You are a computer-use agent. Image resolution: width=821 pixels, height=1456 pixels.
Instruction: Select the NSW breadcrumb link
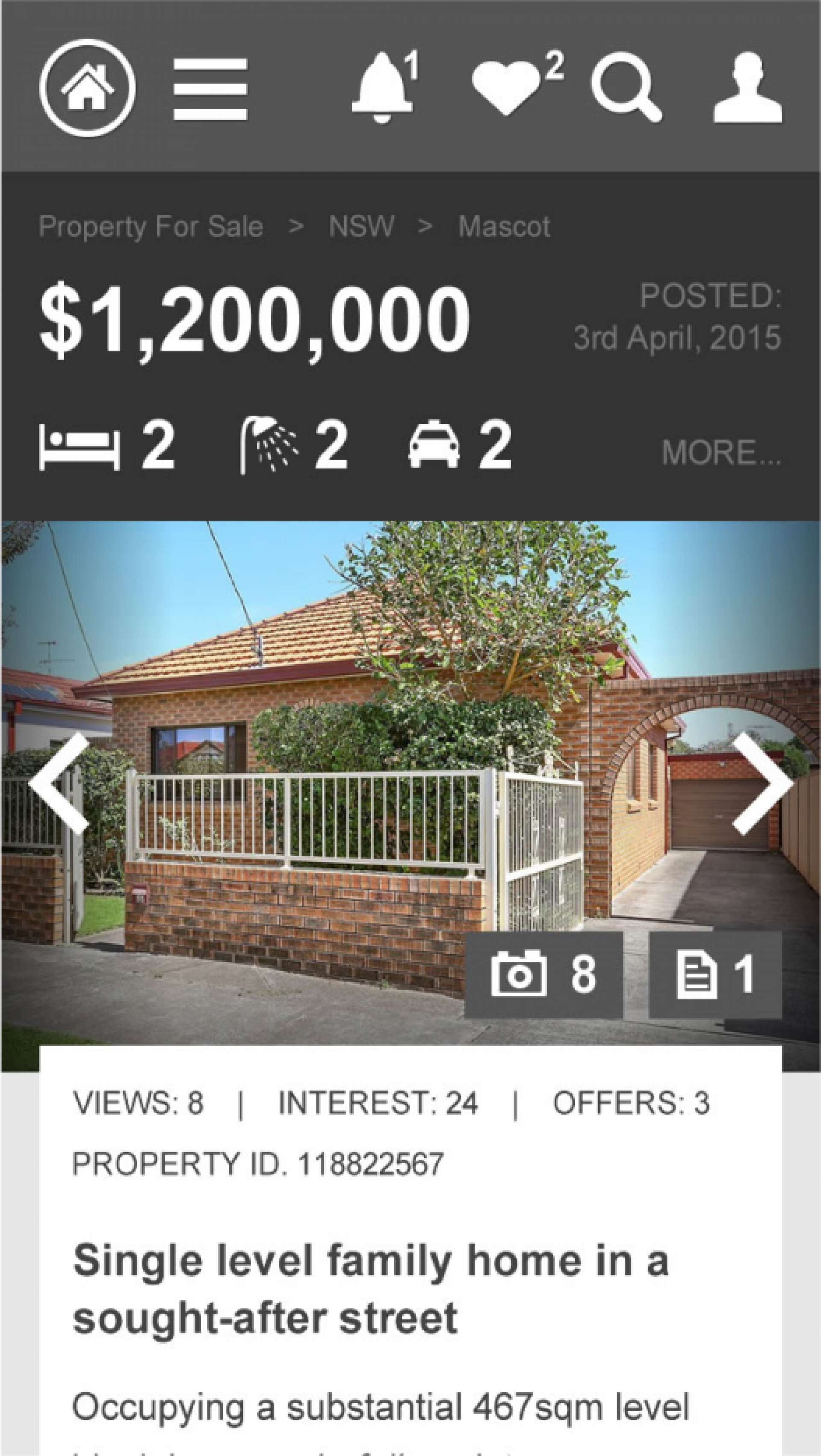pyautogui.click(x=362, y=227)
